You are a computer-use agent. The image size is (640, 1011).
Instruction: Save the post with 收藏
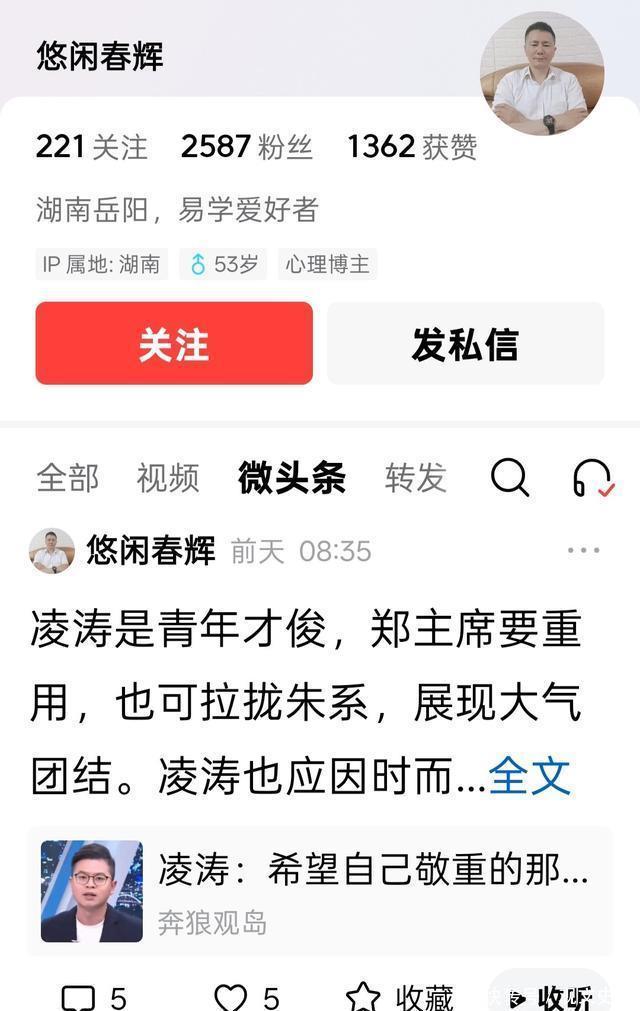(x=400, y=996)
